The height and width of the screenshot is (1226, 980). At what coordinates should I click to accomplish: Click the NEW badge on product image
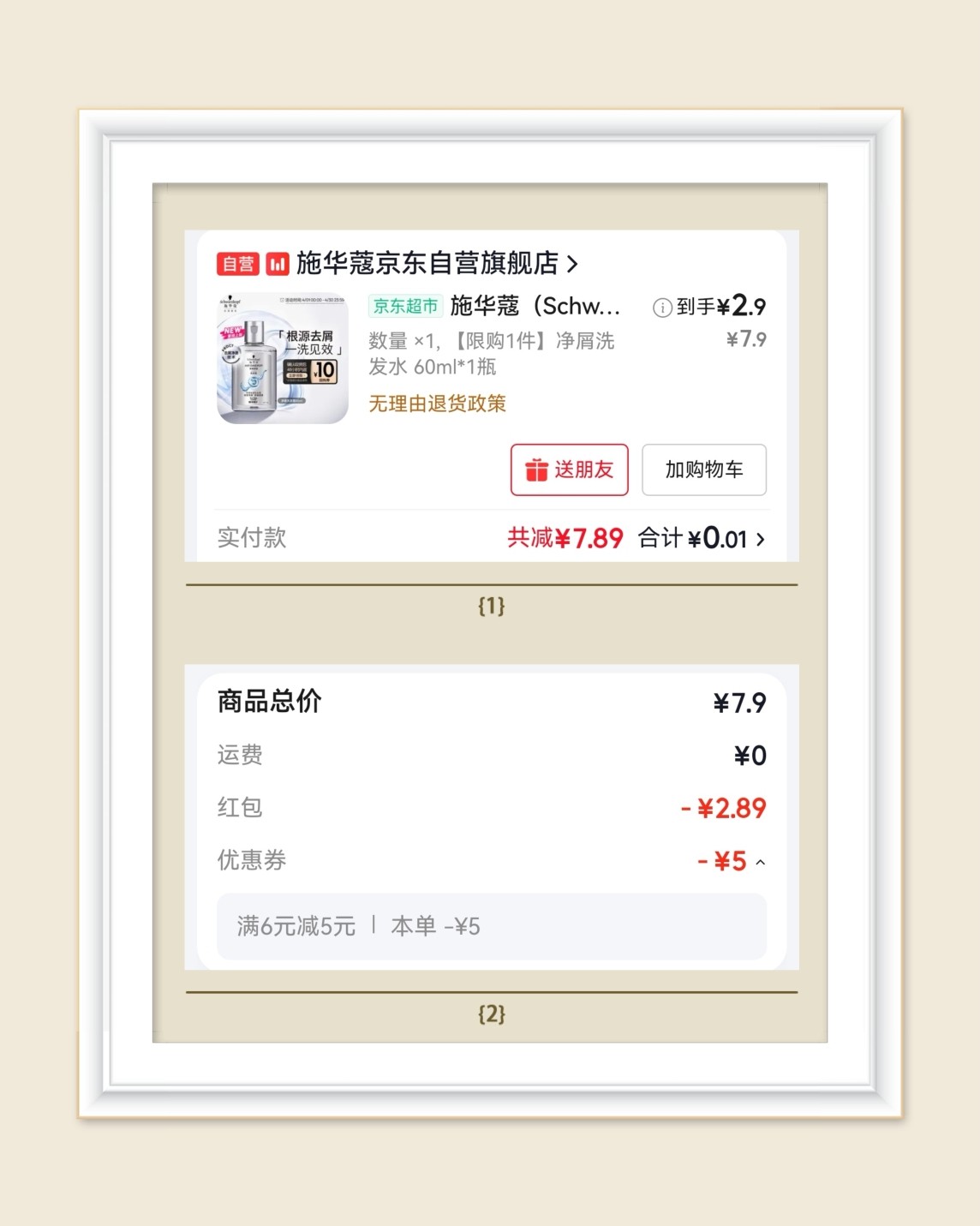[231, 330]
